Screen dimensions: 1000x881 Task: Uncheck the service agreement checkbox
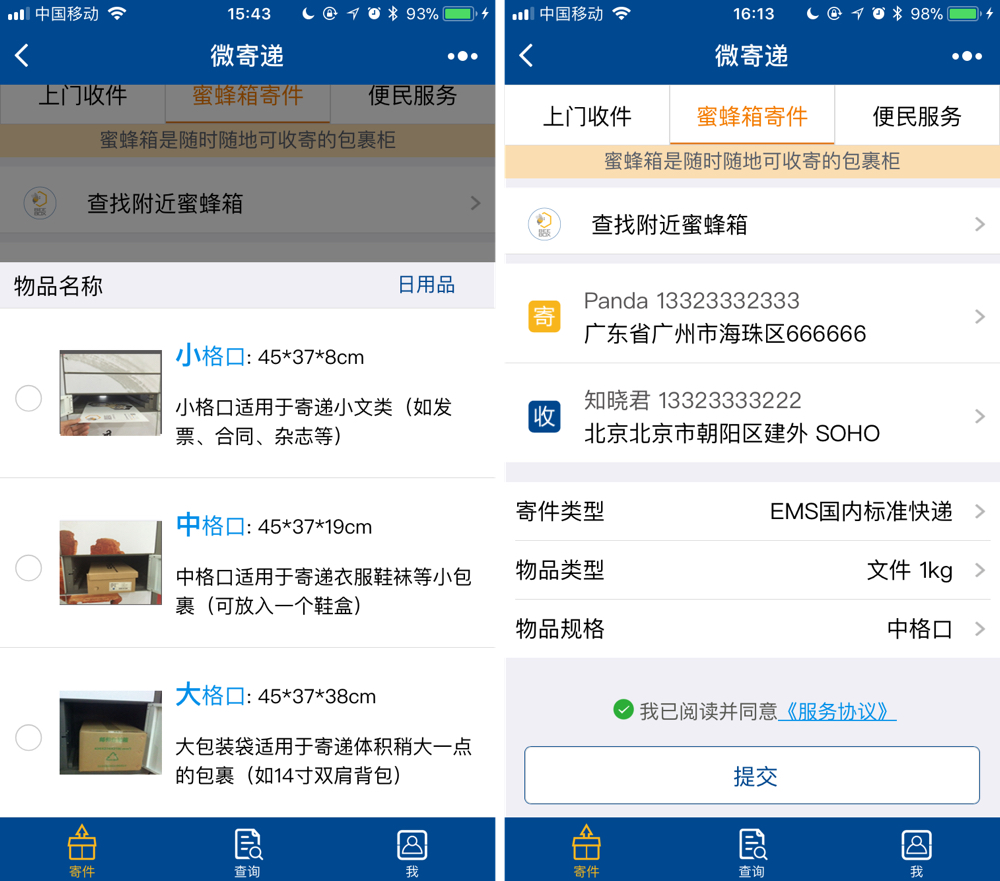click(x=623, y=710)
